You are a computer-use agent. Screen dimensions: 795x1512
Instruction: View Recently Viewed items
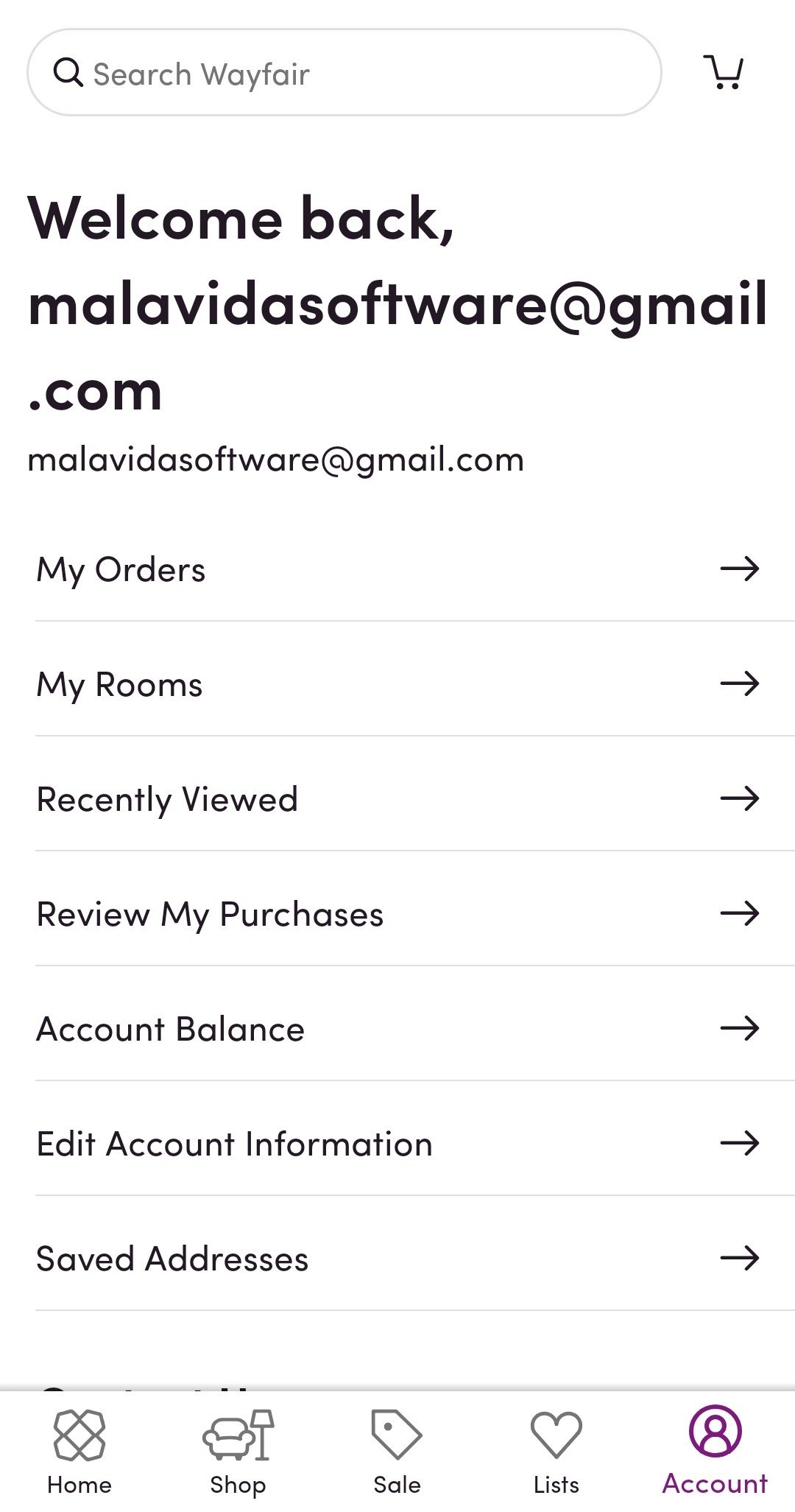[397, 799]
